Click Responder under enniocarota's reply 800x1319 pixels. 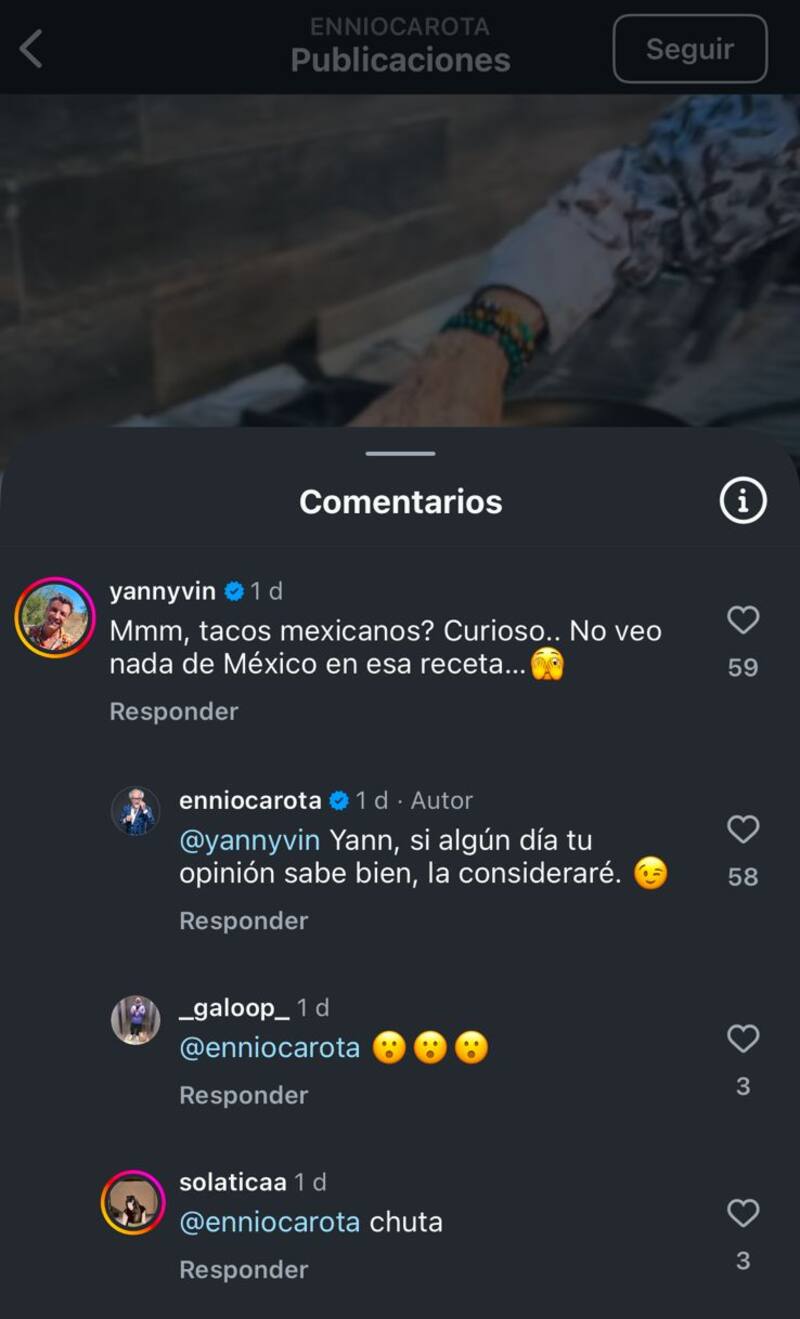coord(243,920)
